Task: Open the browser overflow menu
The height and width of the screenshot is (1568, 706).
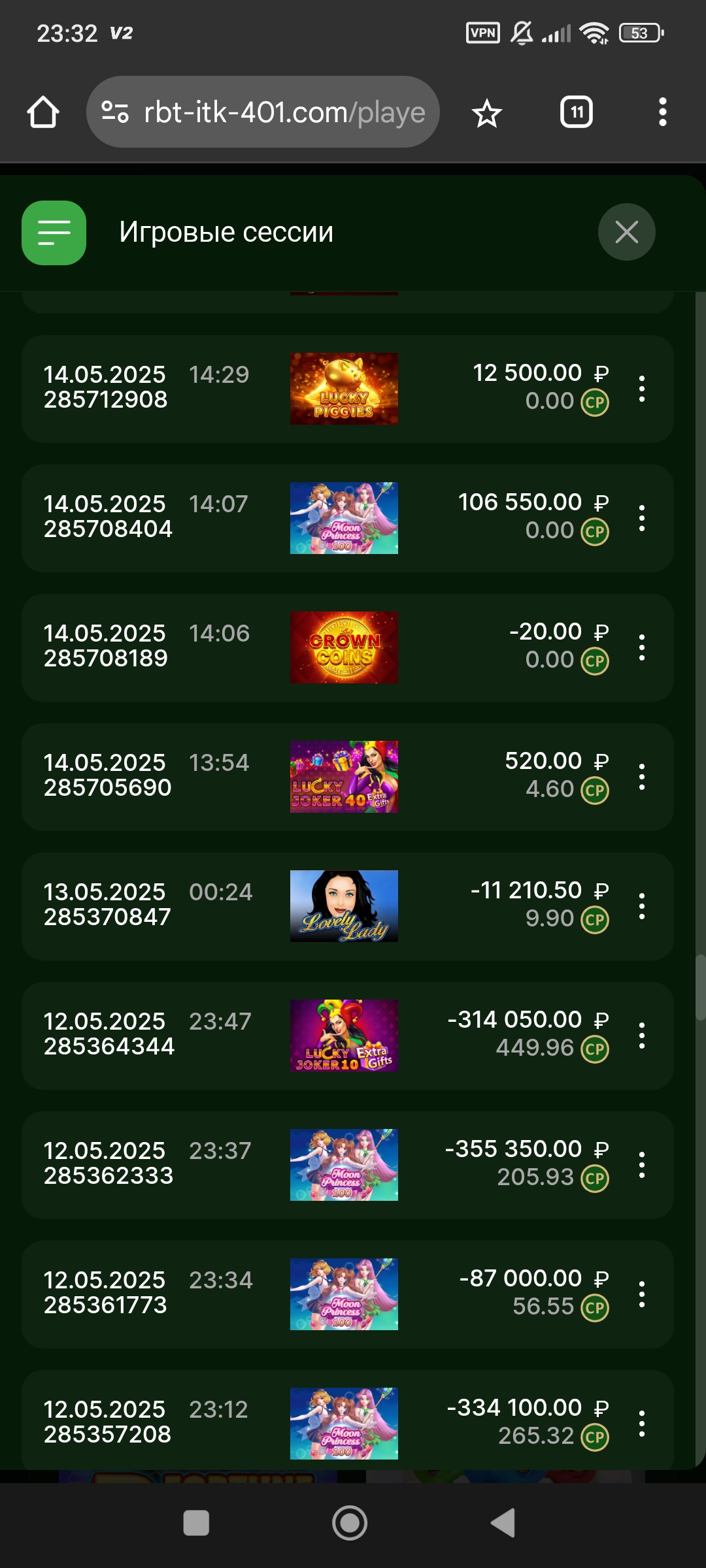Action: [x=662, y=112]
